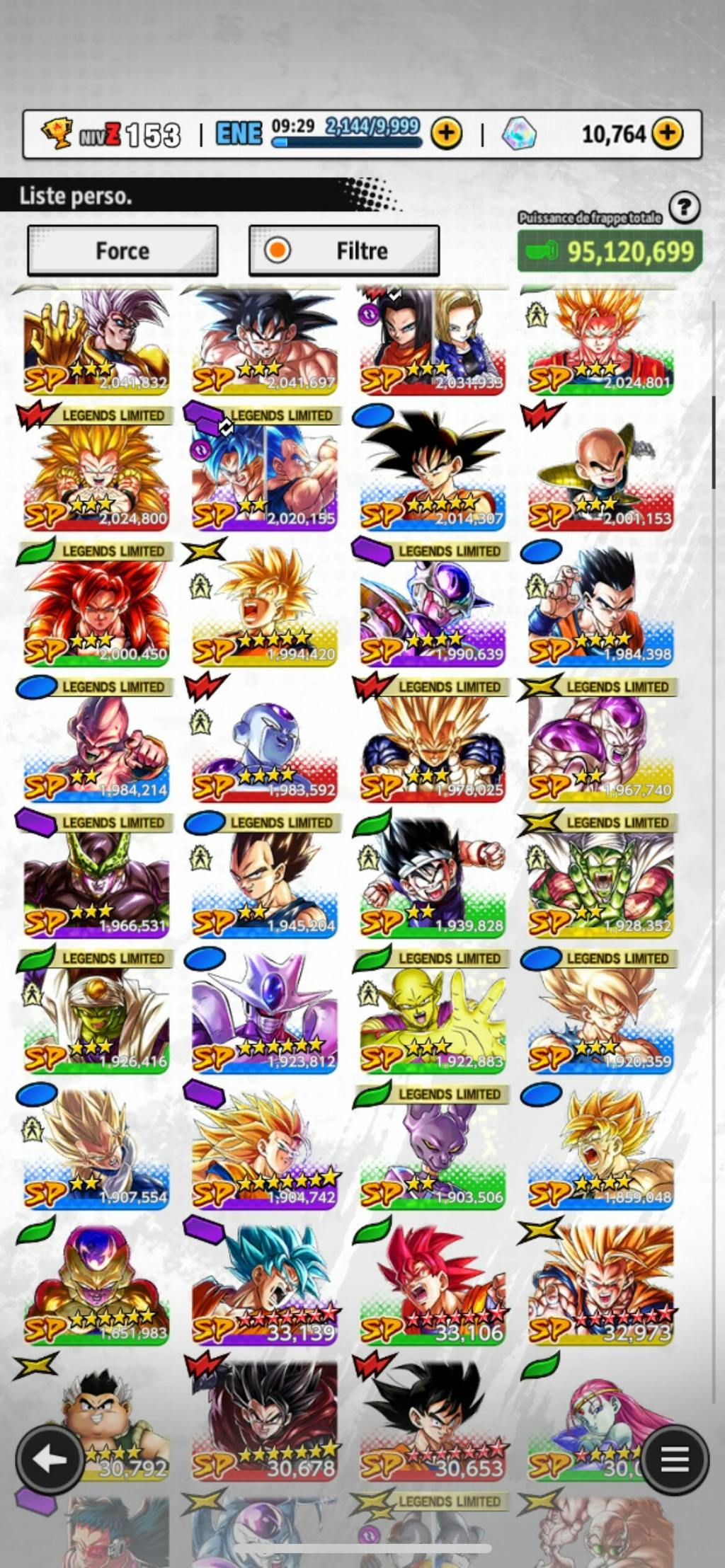
Task: Open the character card showing 2,024,800
Action: point(96,471)
